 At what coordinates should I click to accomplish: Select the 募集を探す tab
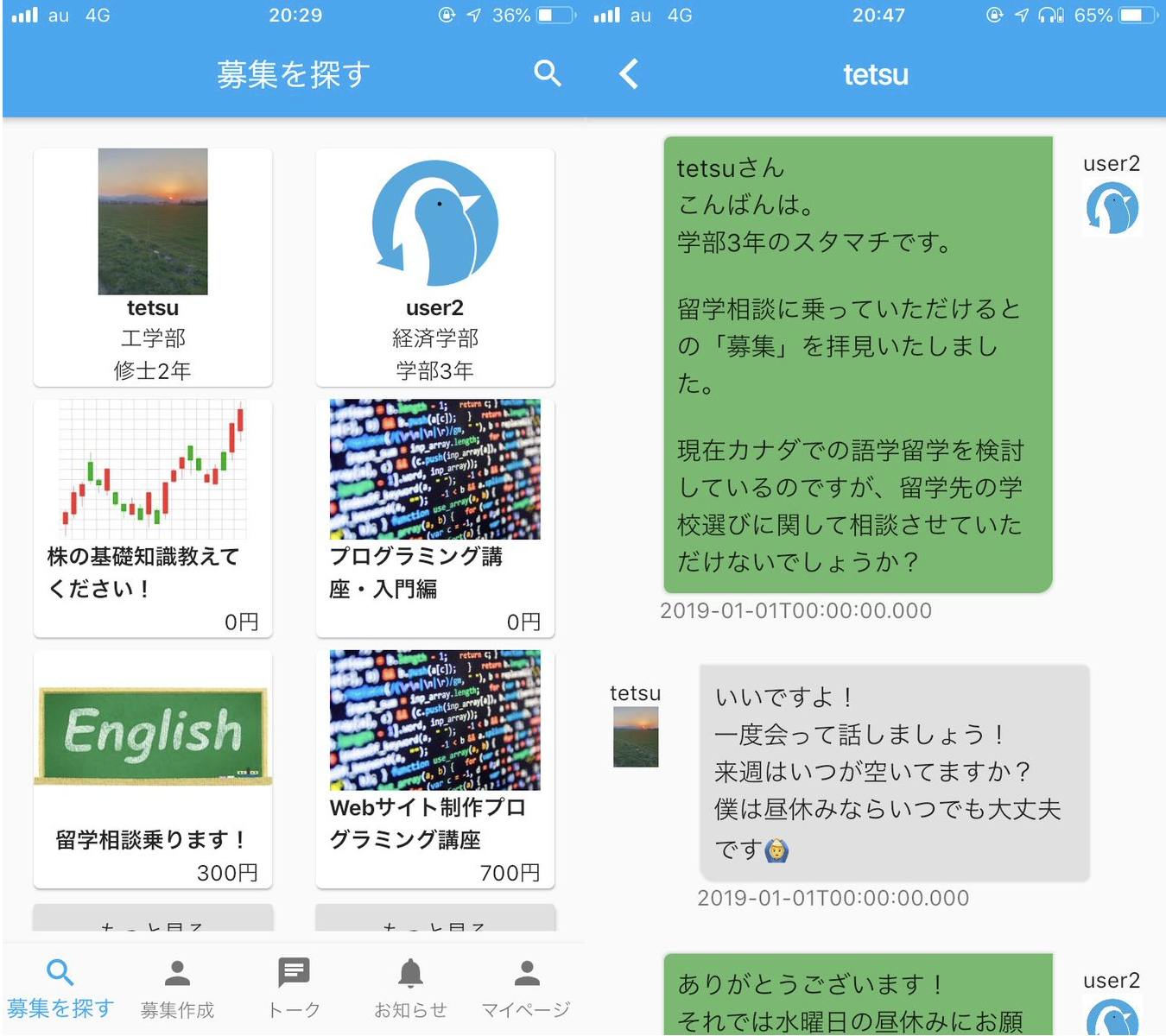60,989
